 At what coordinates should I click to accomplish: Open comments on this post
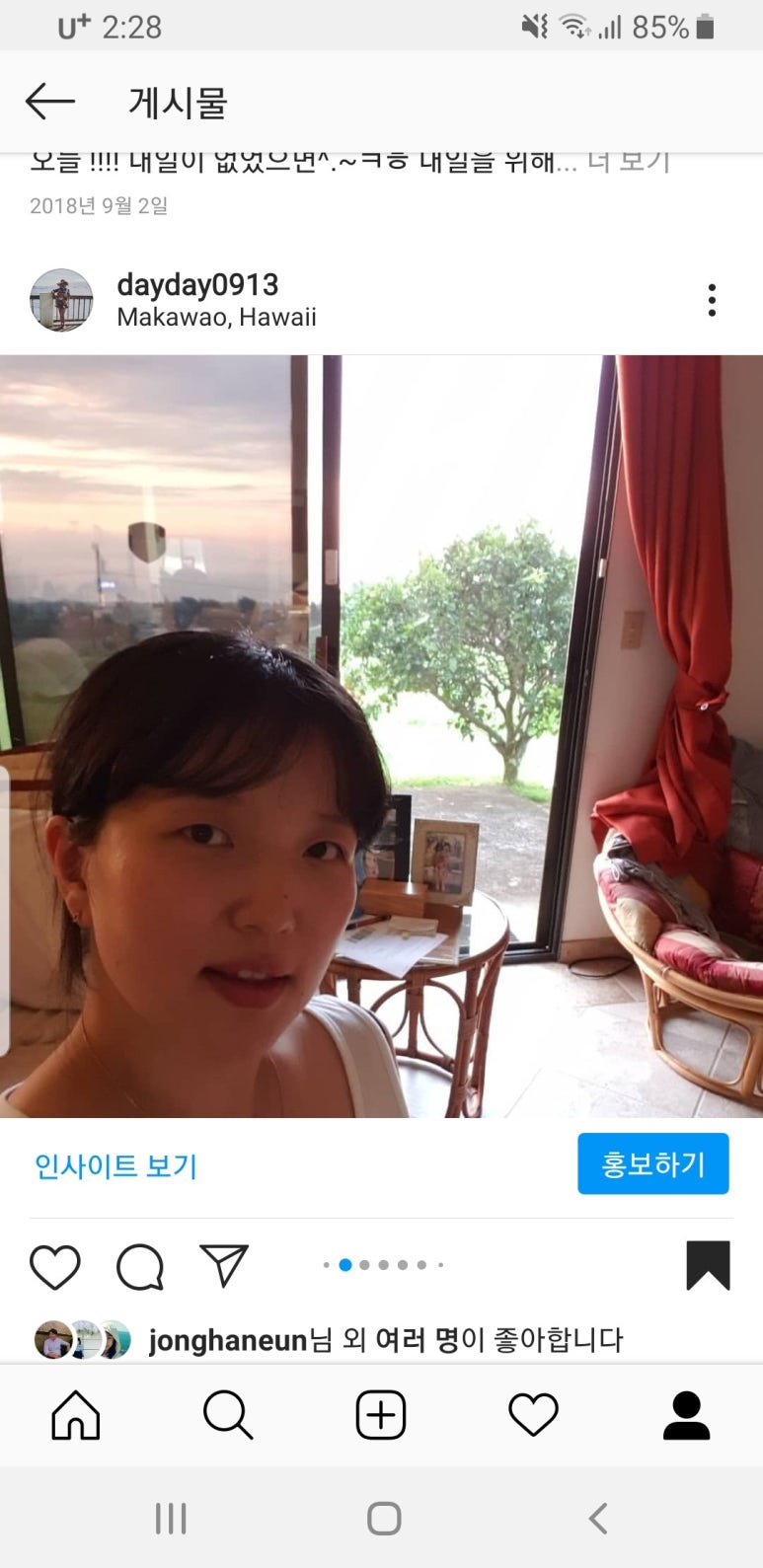[140, 1266]
